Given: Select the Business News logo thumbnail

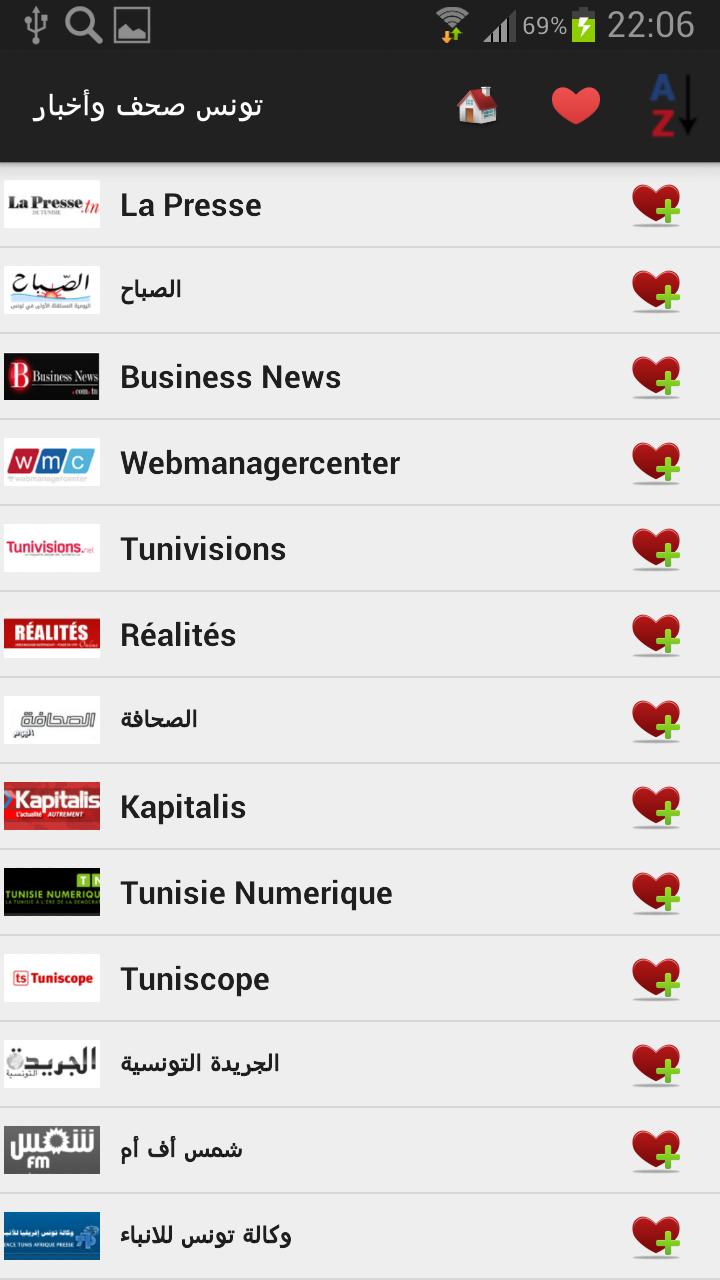Looking at the screenshot, I should point(52,376).
